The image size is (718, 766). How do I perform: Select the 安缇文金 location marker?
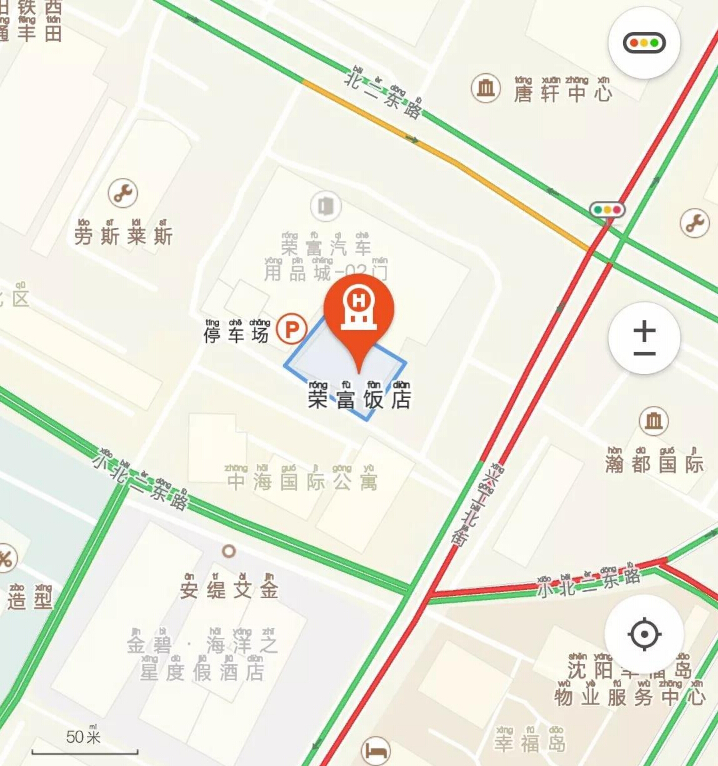pyautogui.click(x=229, y=551)
